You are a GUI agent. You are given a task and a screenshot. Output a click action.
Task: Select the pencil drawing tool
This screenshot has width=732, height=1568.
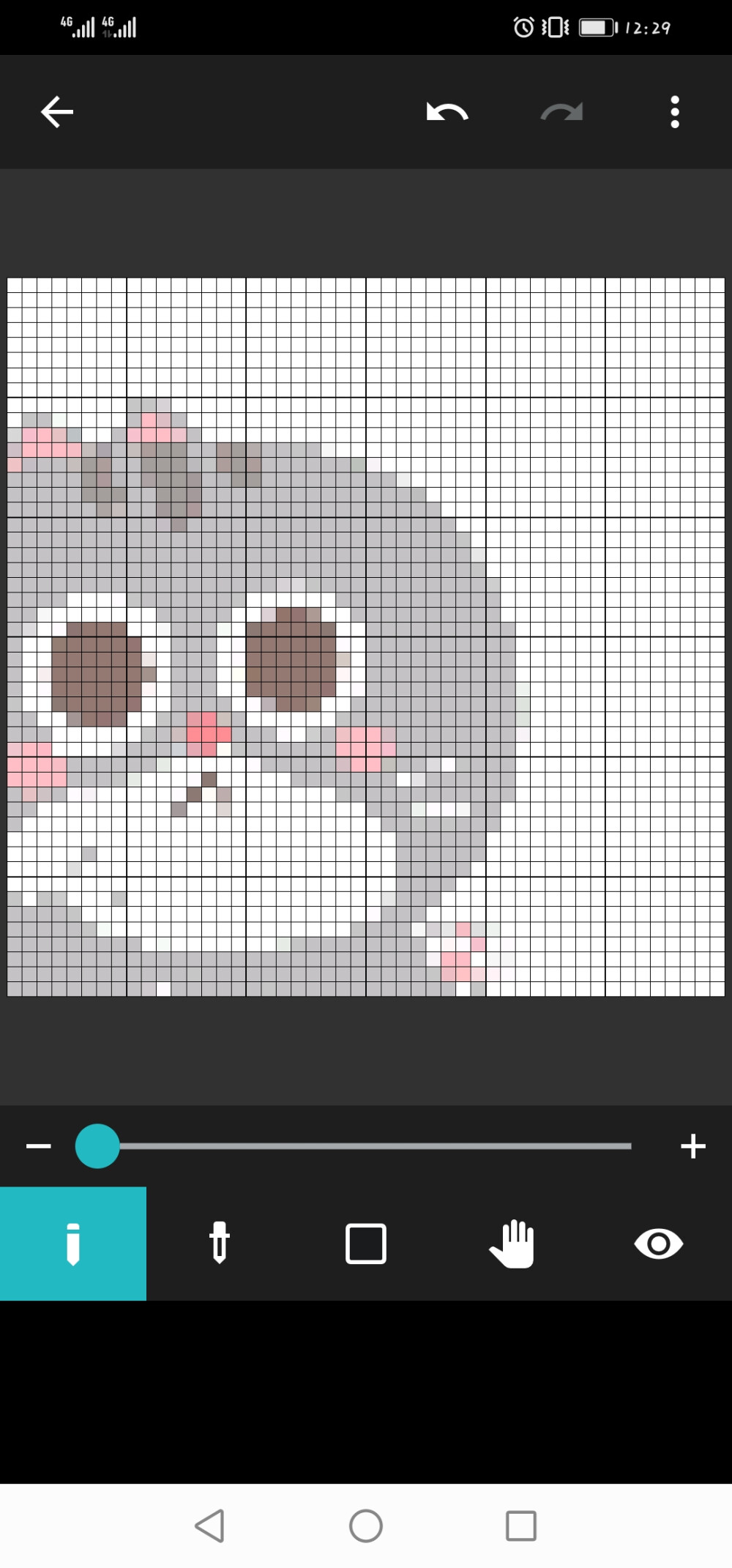(x=73, y=1244)
